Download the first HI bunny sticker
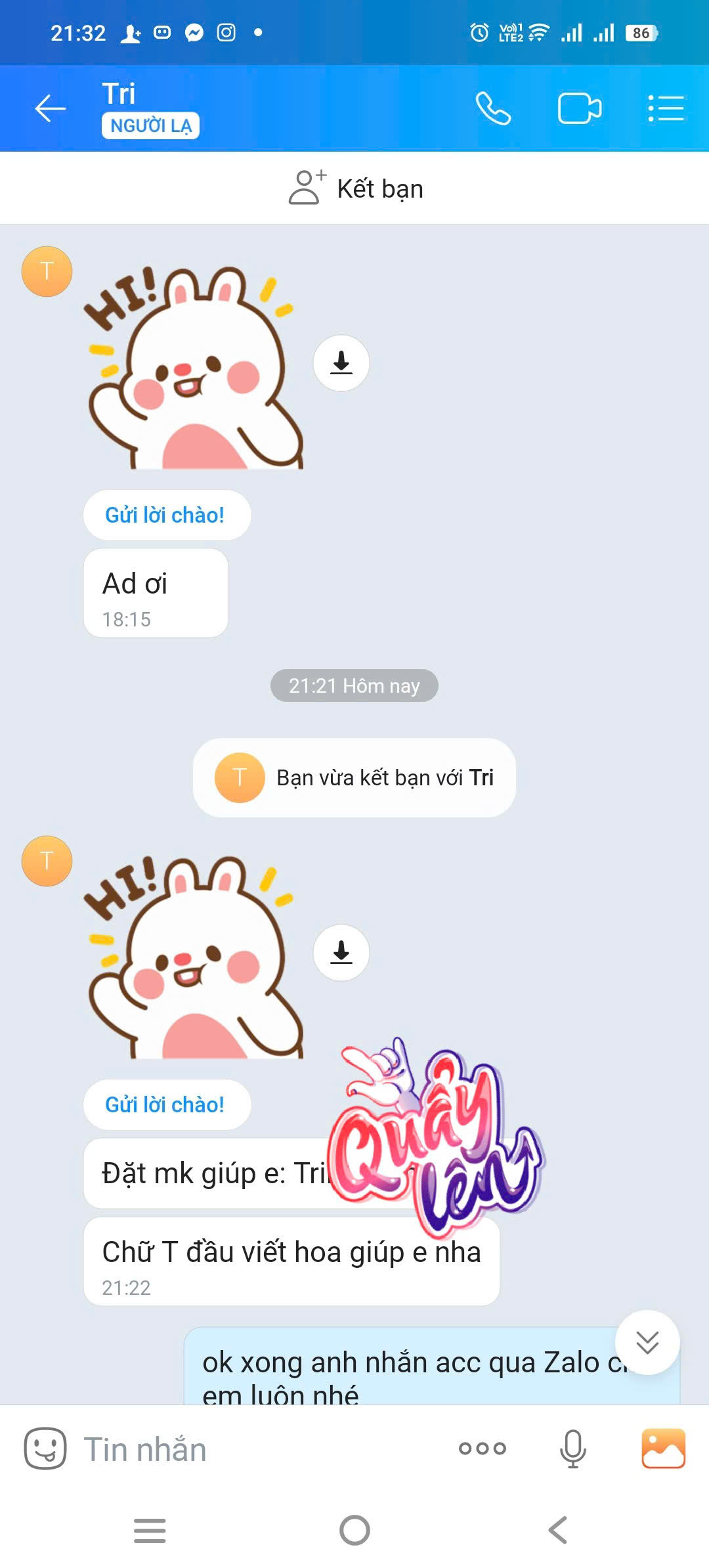This screenshot has width=709, height=1568. [341, 363]
